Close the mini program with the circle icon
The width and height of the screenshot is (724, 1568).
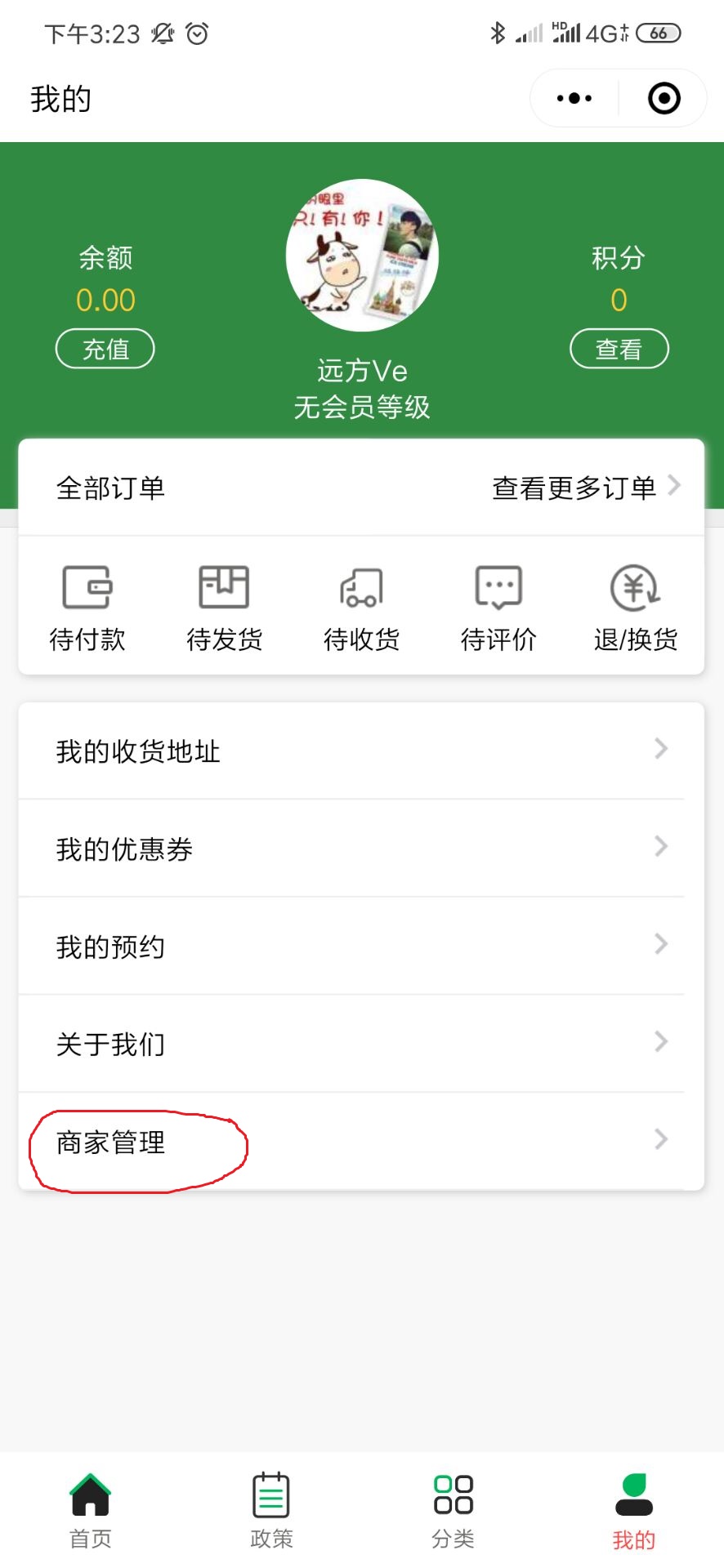pos(664,99)
